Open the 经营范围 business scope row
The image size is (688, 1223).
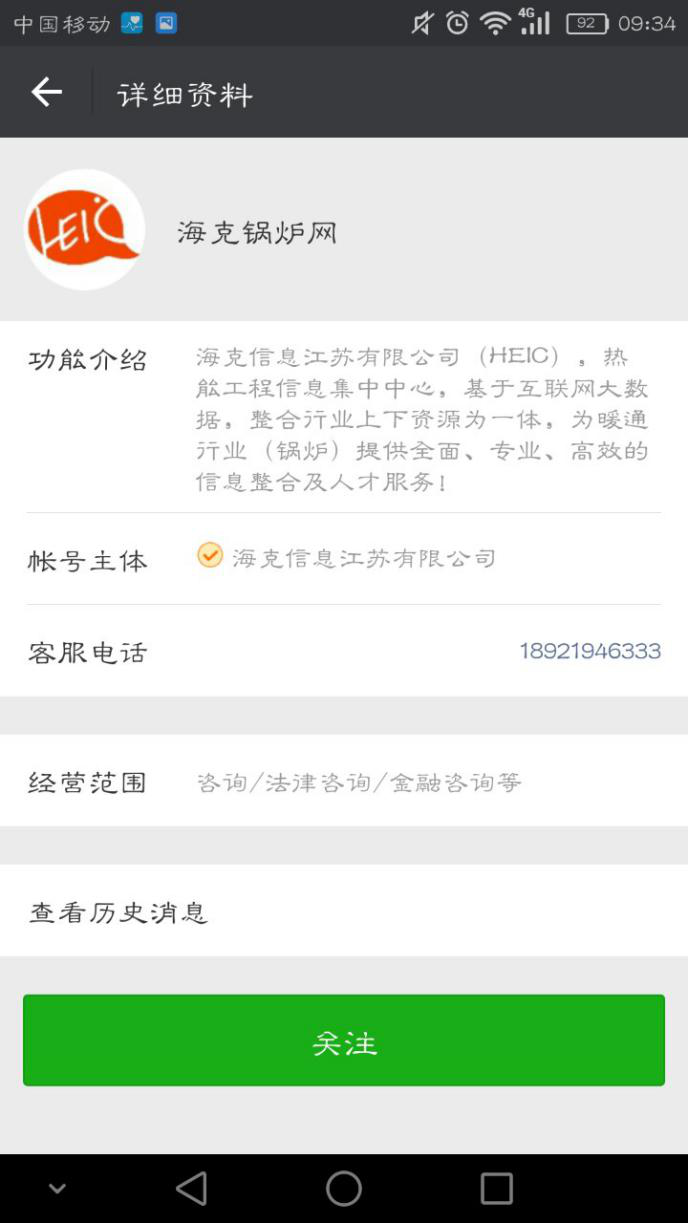(344, 781)
